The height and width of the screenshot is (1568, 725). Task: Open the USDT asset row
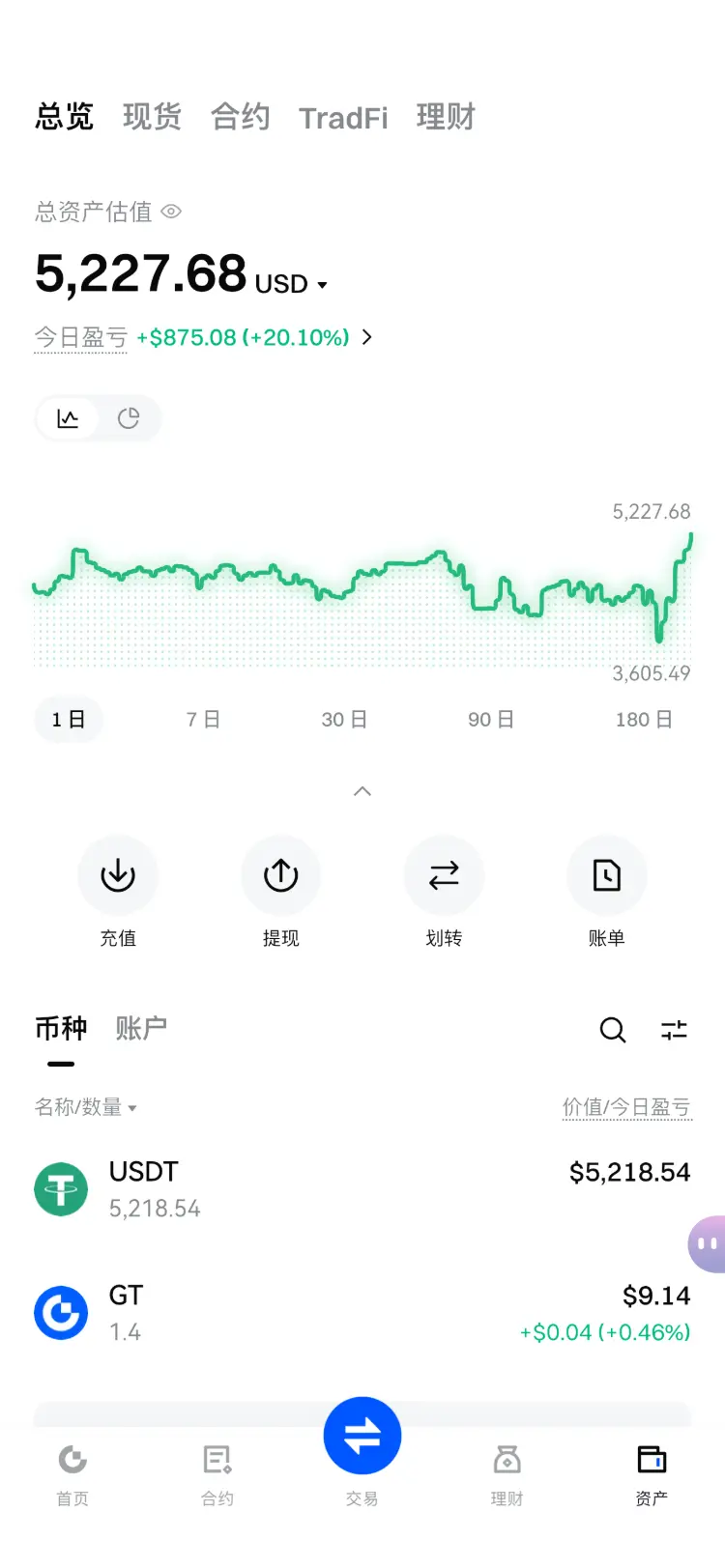(x=362, y=1189)
